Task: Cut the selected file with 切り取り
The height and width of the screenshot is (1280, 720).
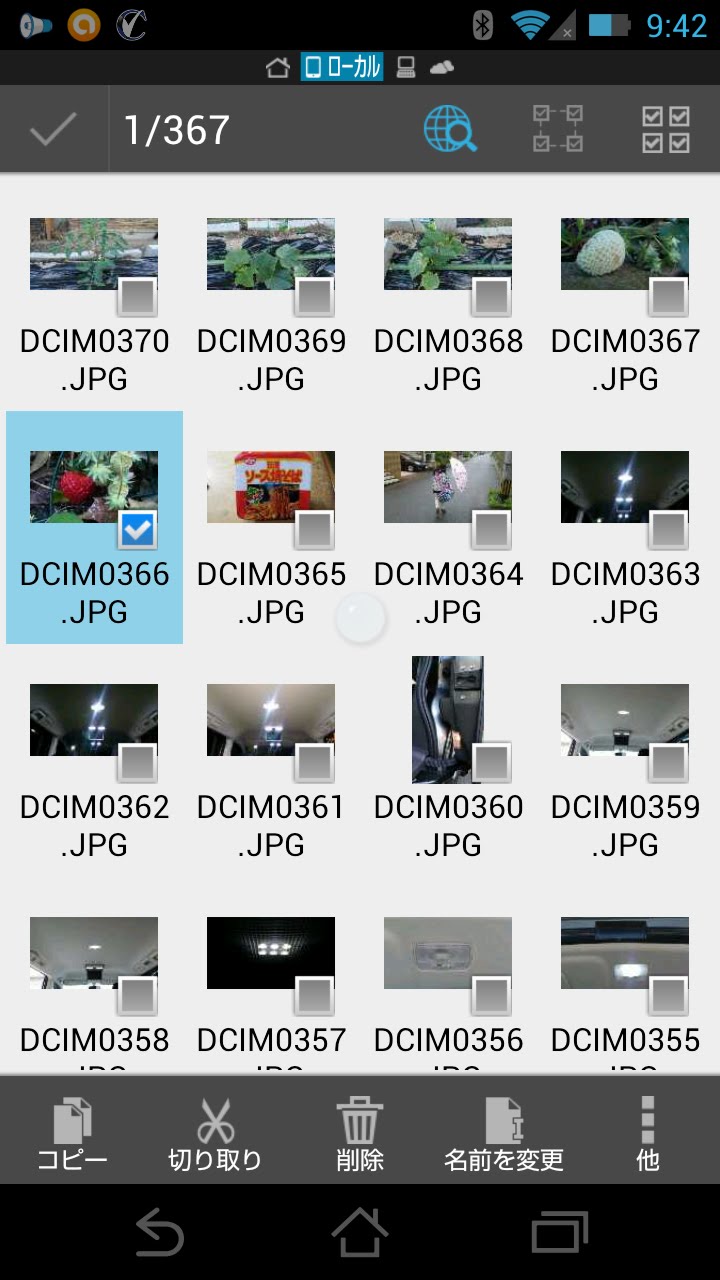Action: coord(215,1133)
